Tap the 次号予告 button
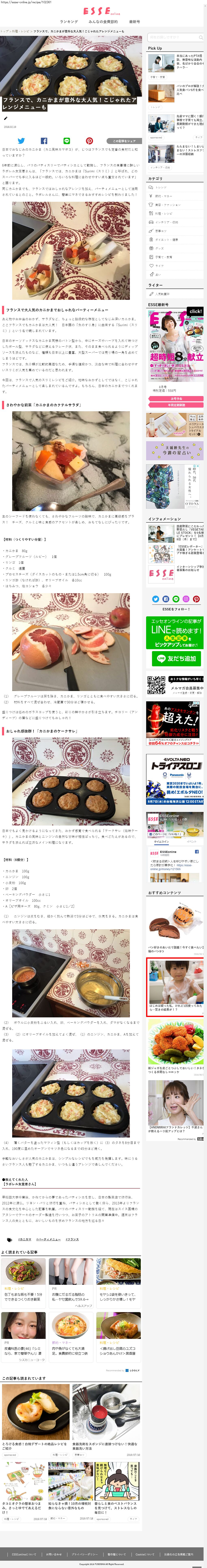Viewport: 207px width, 1568px height. (x=176, y=399)
